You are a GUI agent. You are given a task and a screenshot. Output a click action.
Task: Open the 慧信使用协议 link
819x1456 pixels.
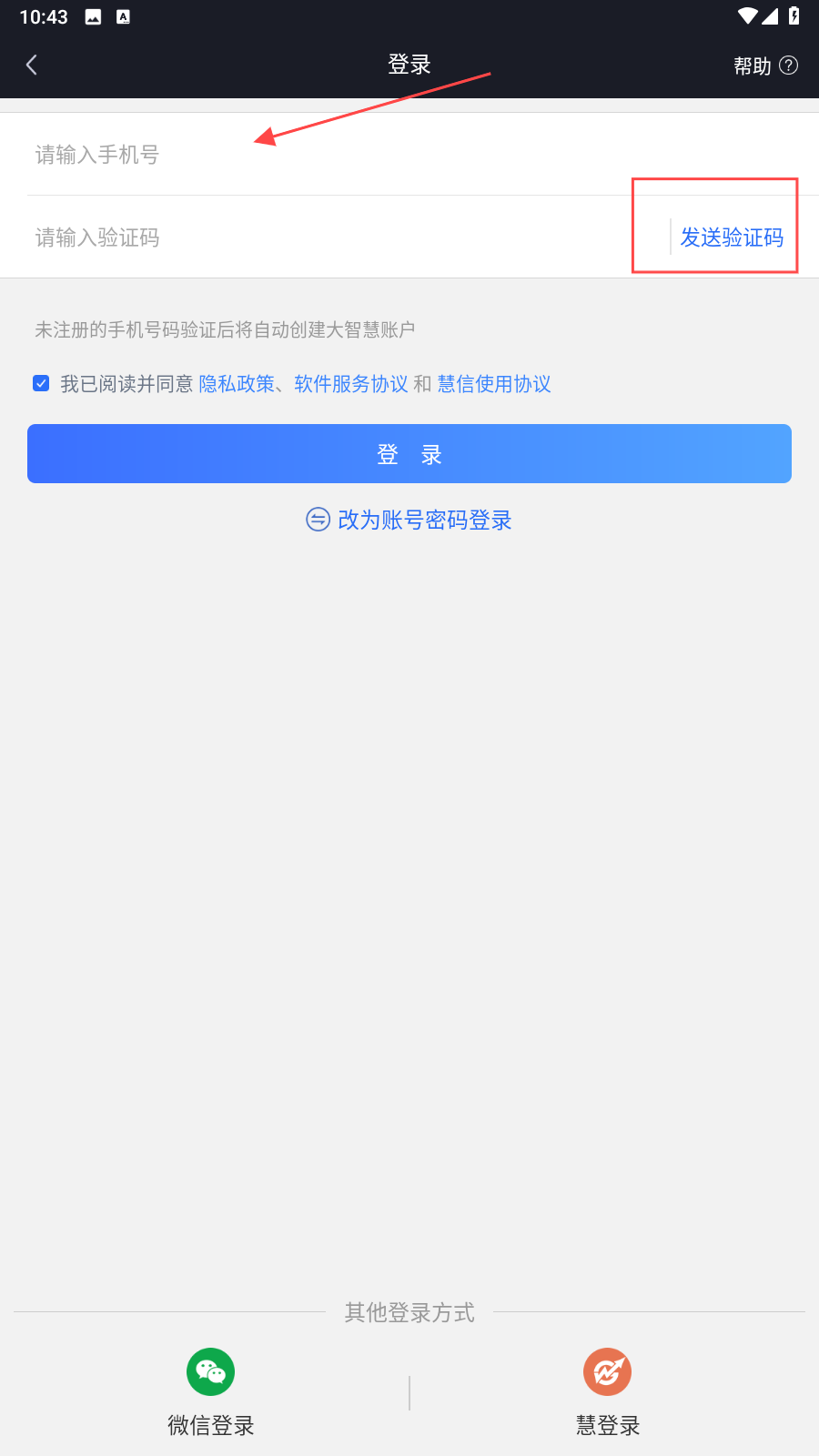click(x=494, y=384)
